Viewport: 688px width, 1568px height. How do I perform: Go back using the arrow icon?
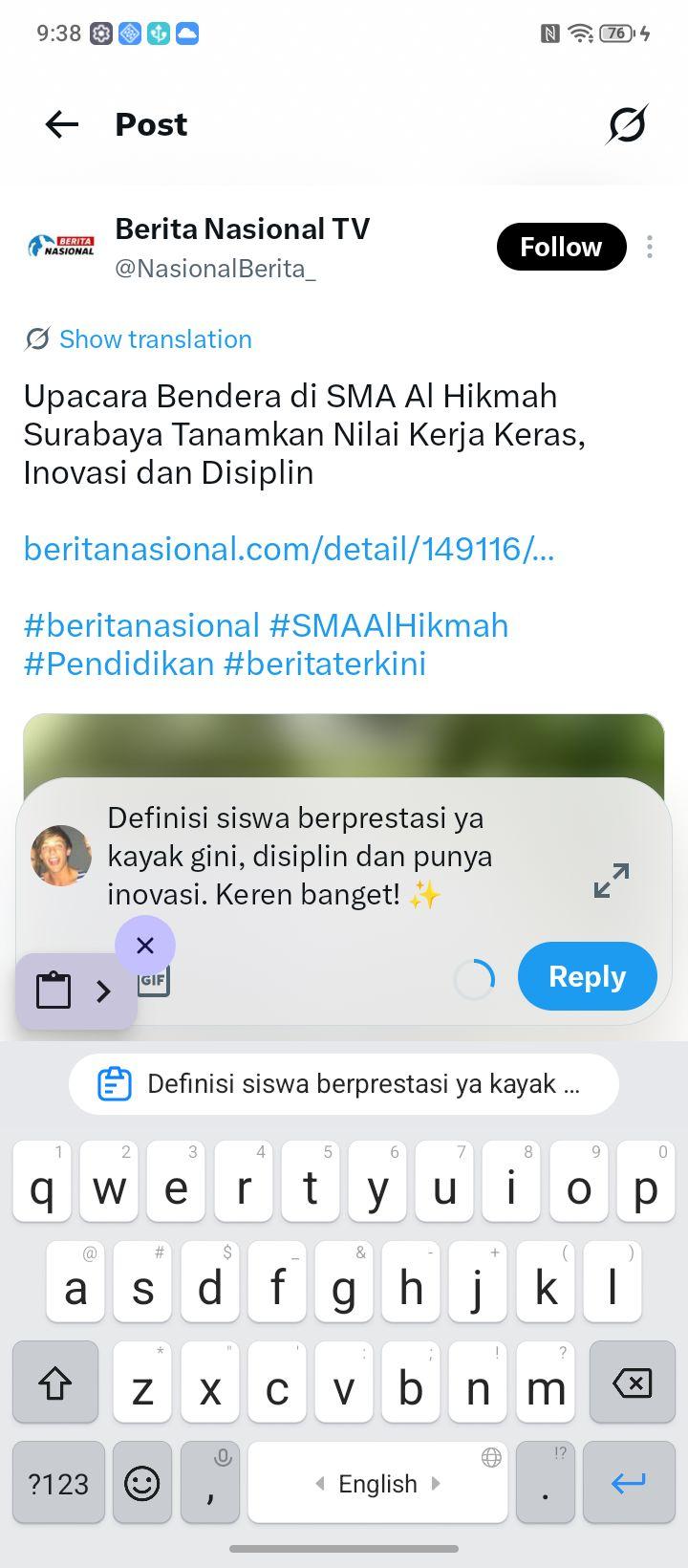pyautogui.click(x=62, y=124)
